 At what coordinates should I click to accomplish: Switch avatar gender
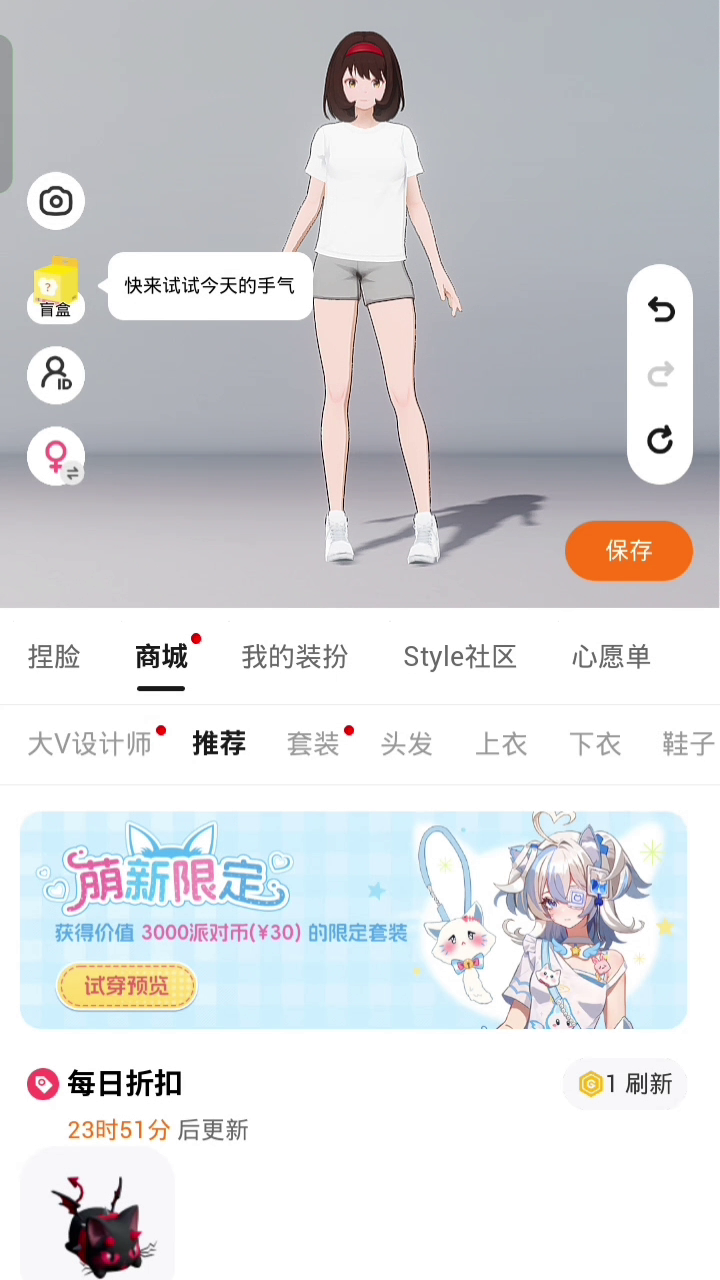(x=56, y=457)
